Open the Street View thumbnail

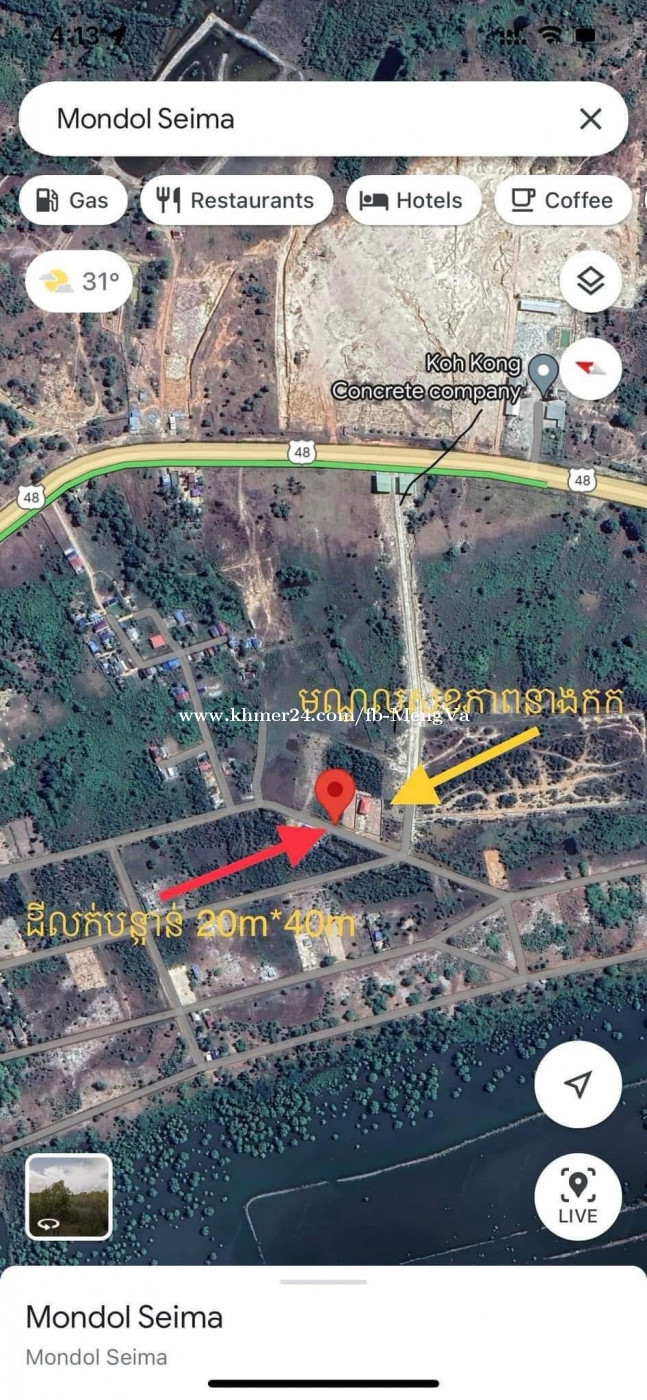(69, 1196)
